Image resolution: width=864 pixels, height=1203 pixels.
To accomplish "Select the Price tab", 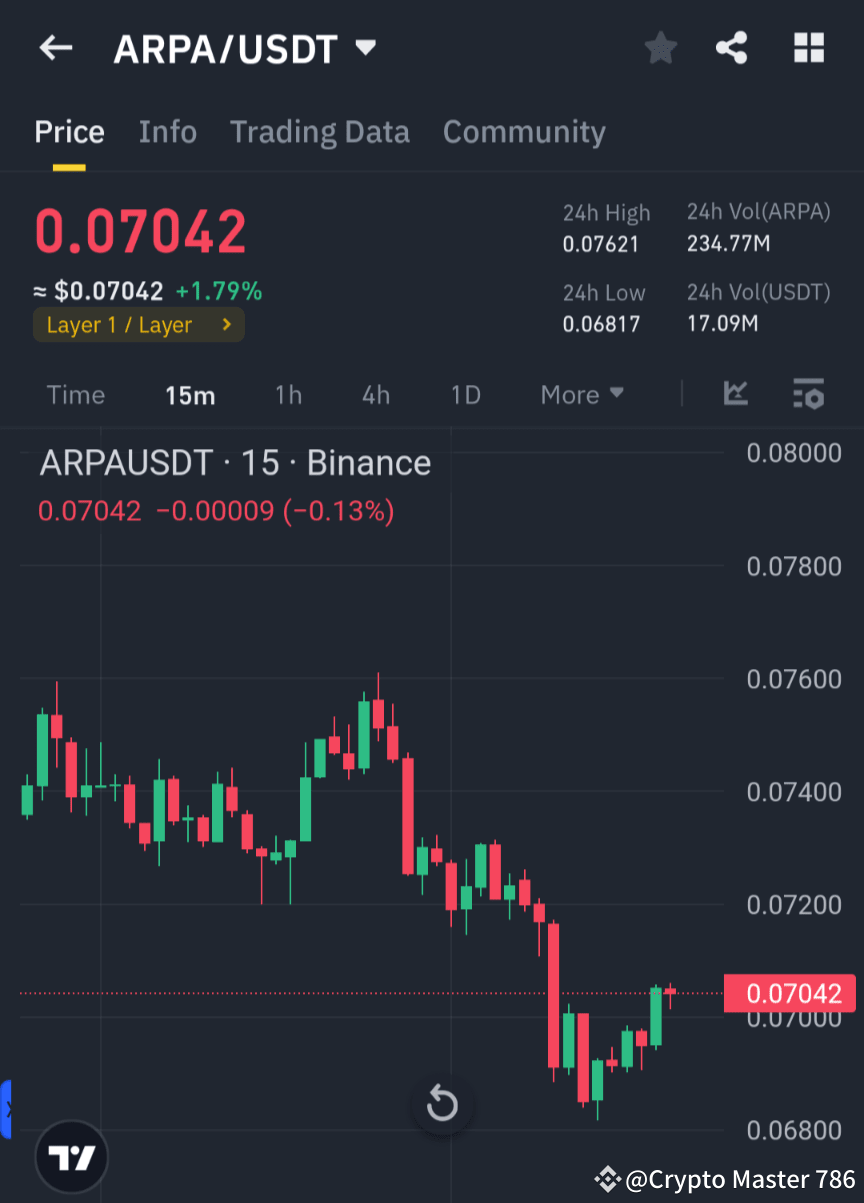I will click(x=69, y=131).
